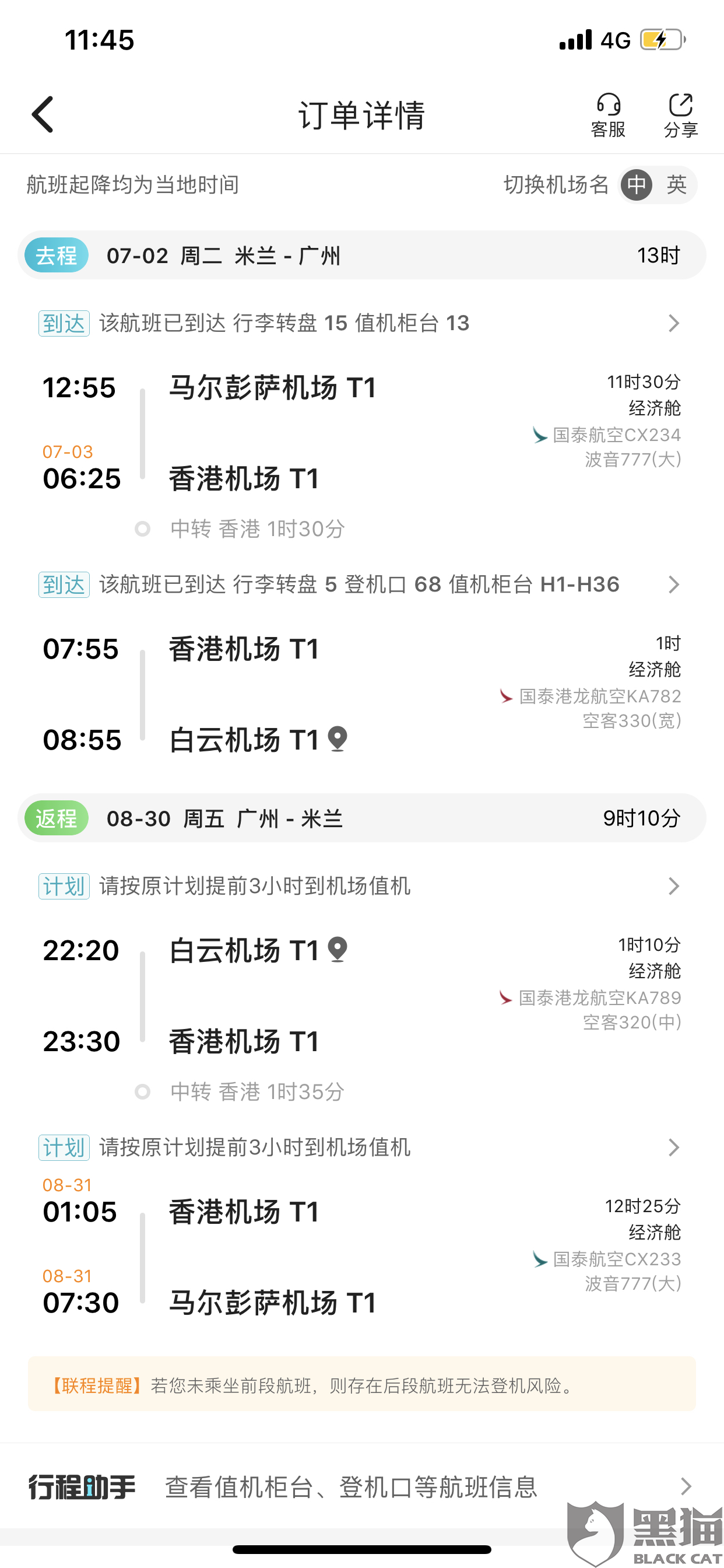
Task: Show map location of departure 白云机场 T1
Action: 338,950
